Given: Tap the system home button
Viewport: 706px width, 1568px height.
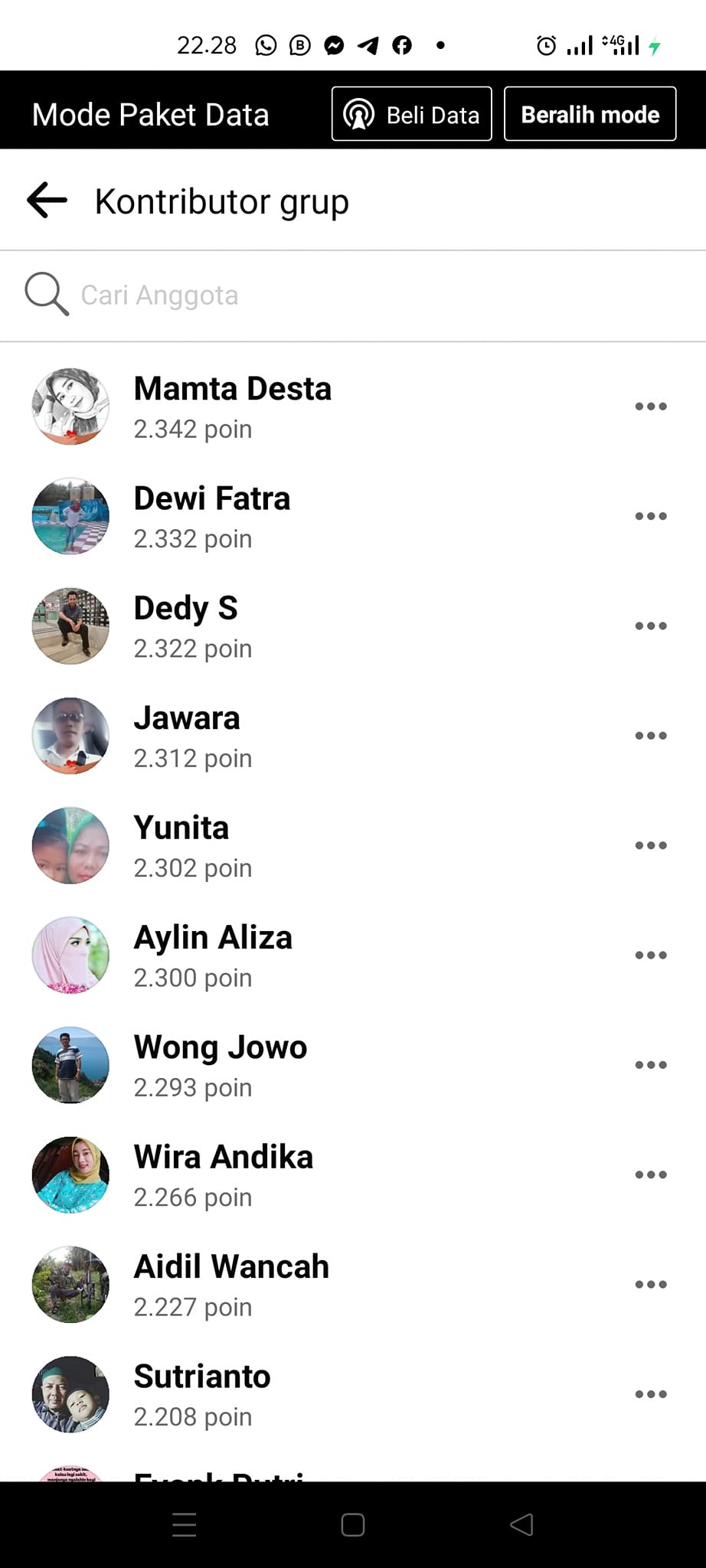Looking at the screenshot, I should pyautogui.click(x=353, y=1525).
